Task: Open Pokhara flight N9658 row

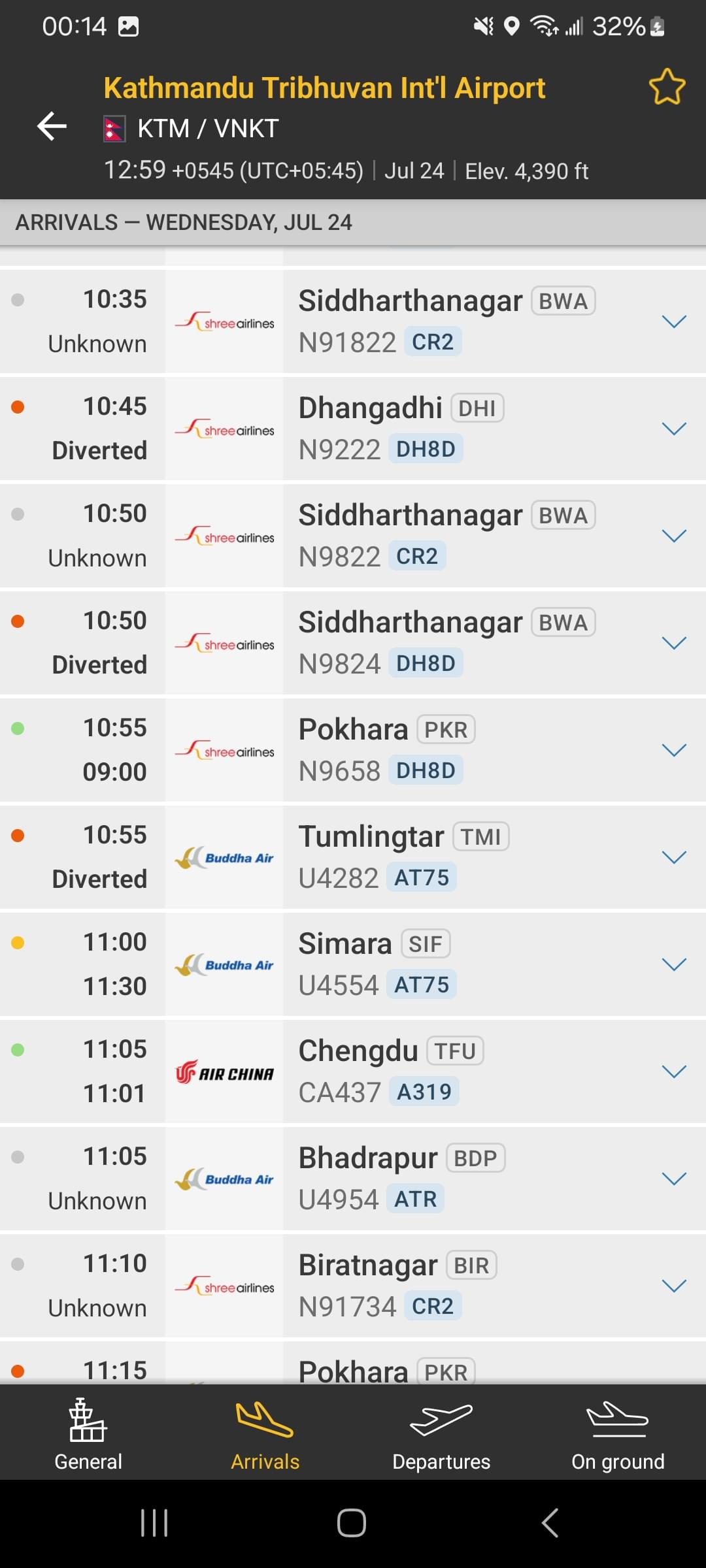Action: (x=353, y=750)
